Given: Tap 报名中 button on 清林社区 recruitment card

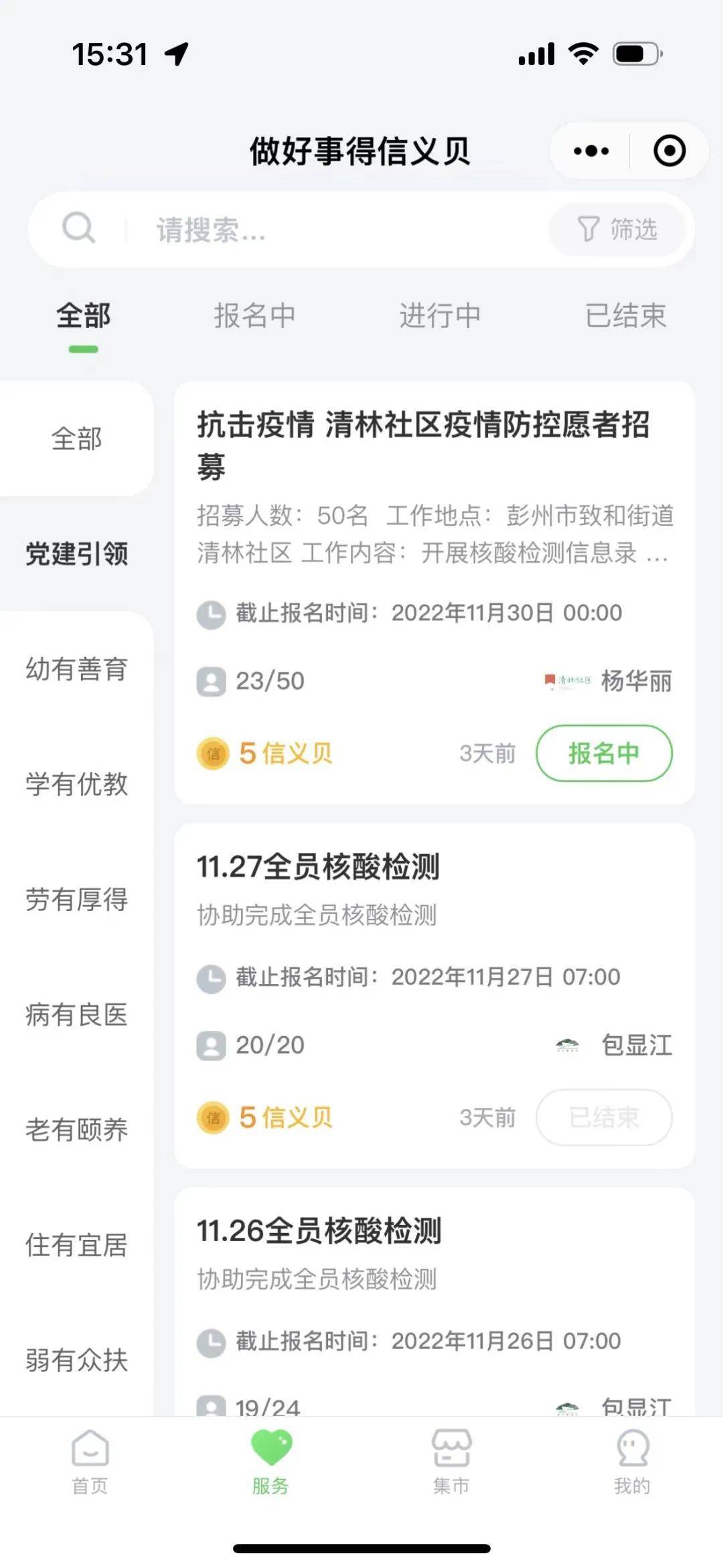Looking at the screenshot, I should click(x=604, y=754).
